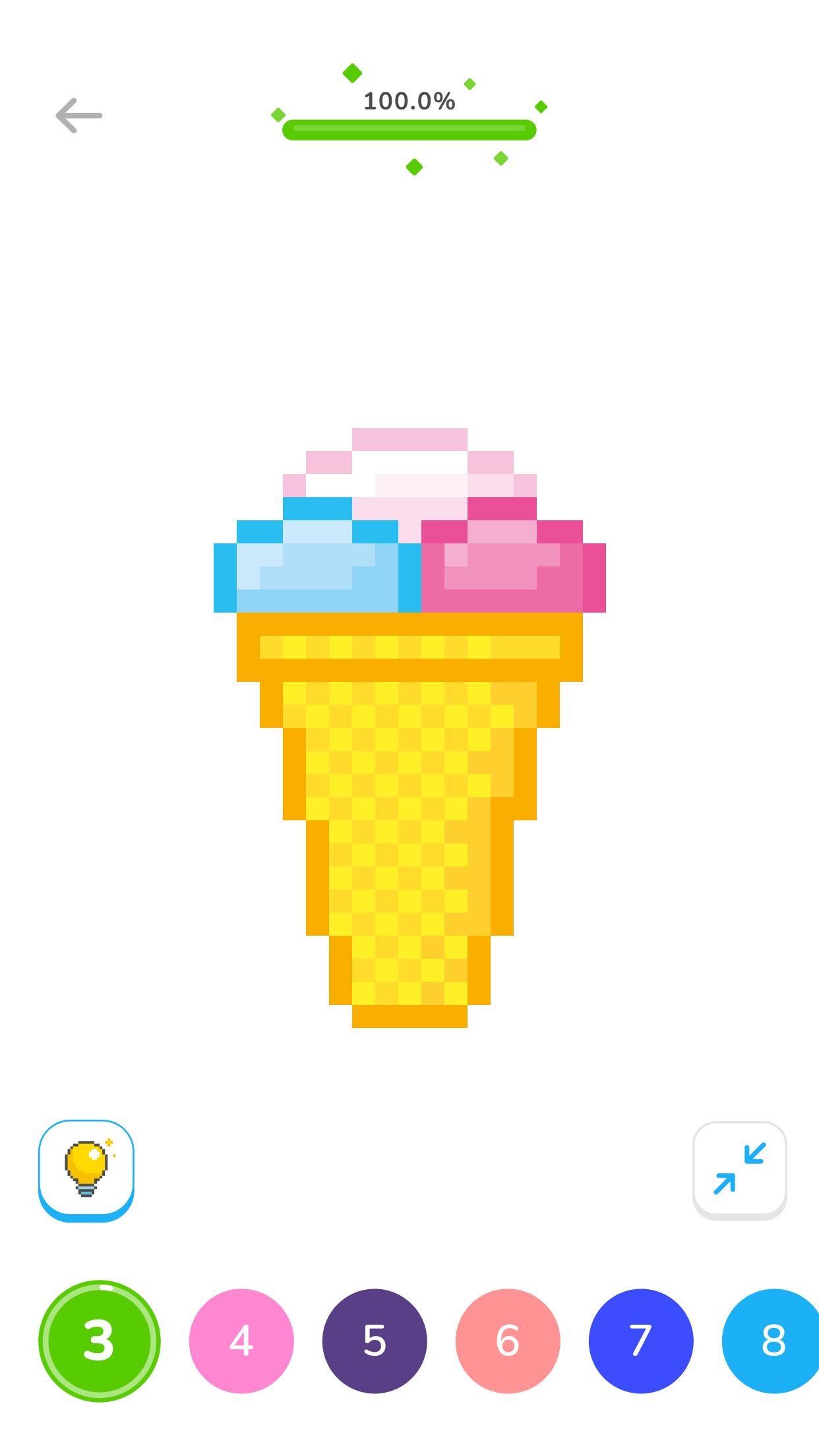The image size is (819, 1456).
Task: Choose royal blue color number 7
Action: point(641,1341)
